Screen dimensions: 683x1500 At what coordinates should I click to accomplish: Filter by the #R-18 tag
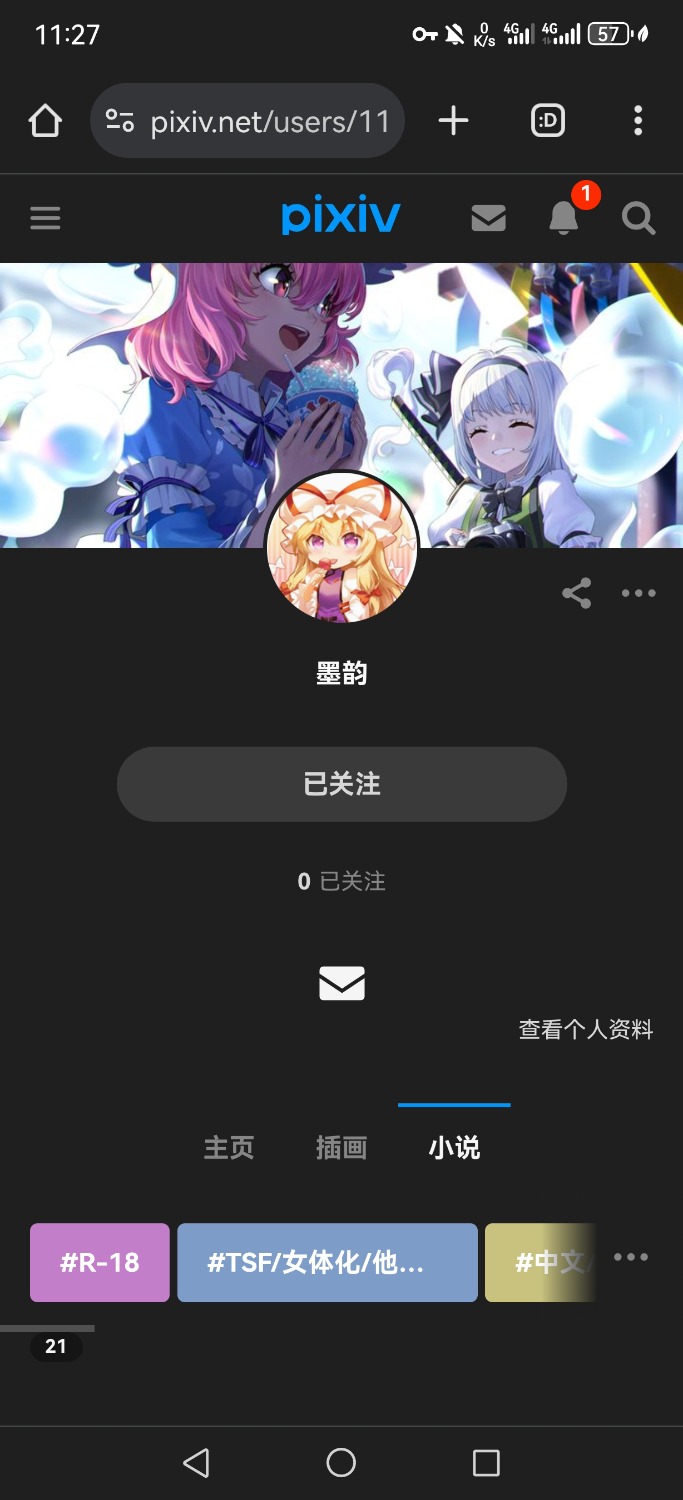pos(100,1262)
